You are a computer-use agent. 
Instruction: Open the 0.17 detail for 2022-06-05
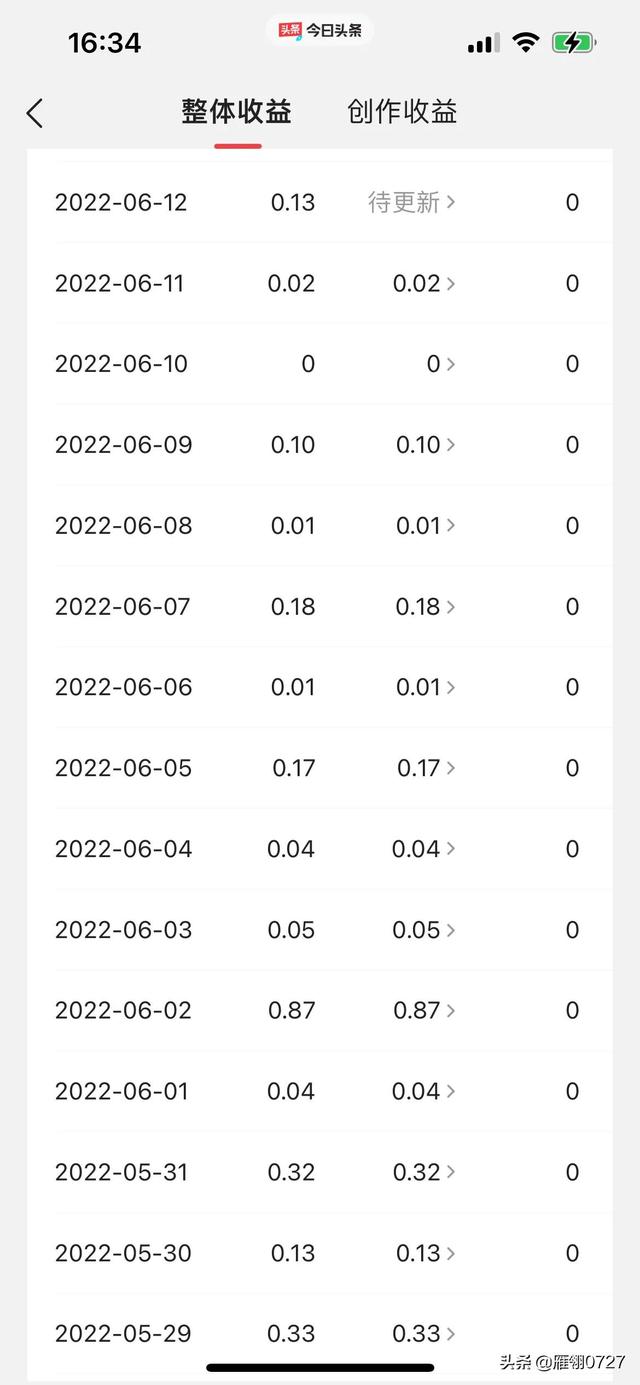pos(426,768)
